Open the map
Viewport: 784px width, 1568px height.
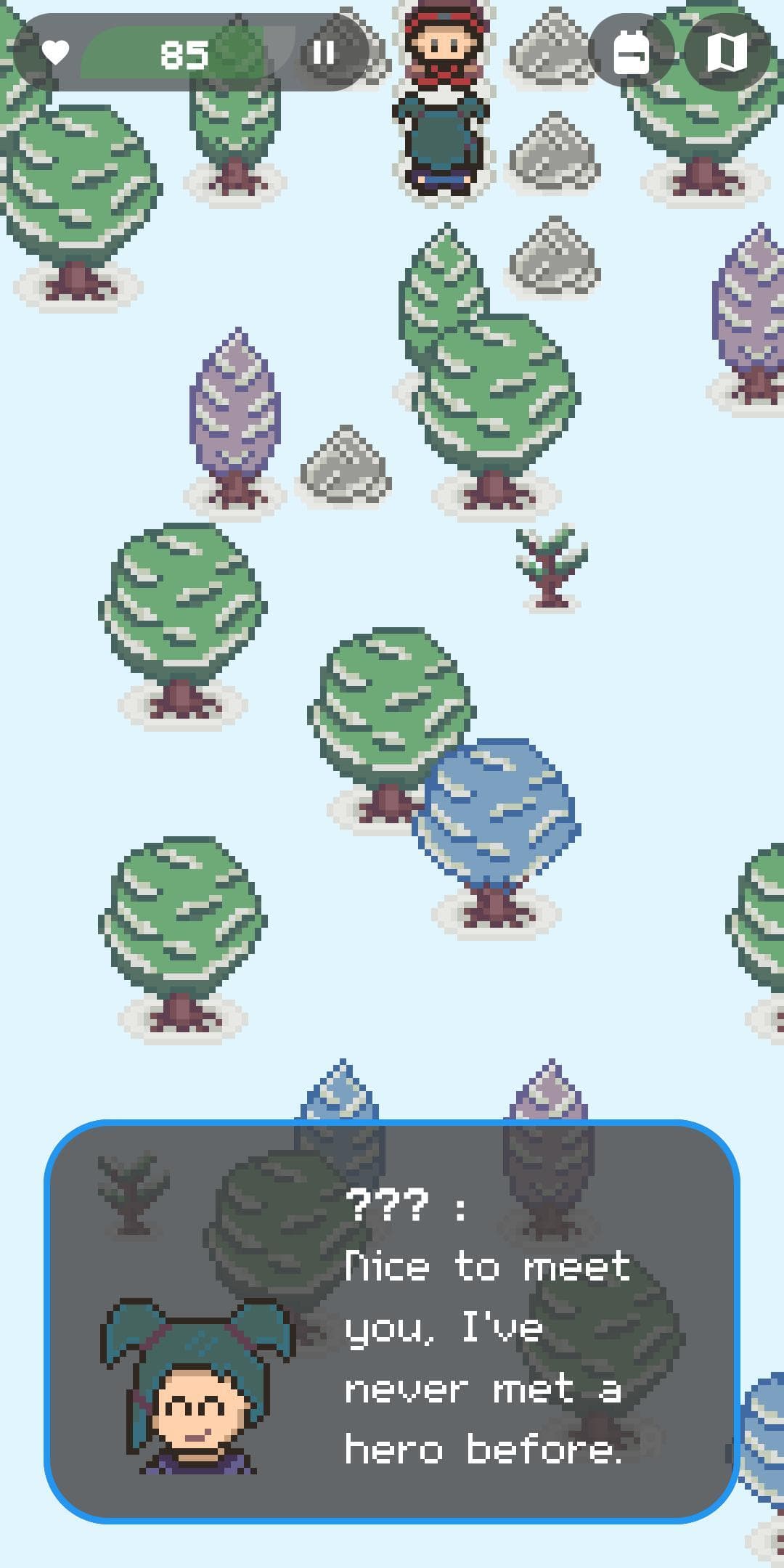[727, 52]
